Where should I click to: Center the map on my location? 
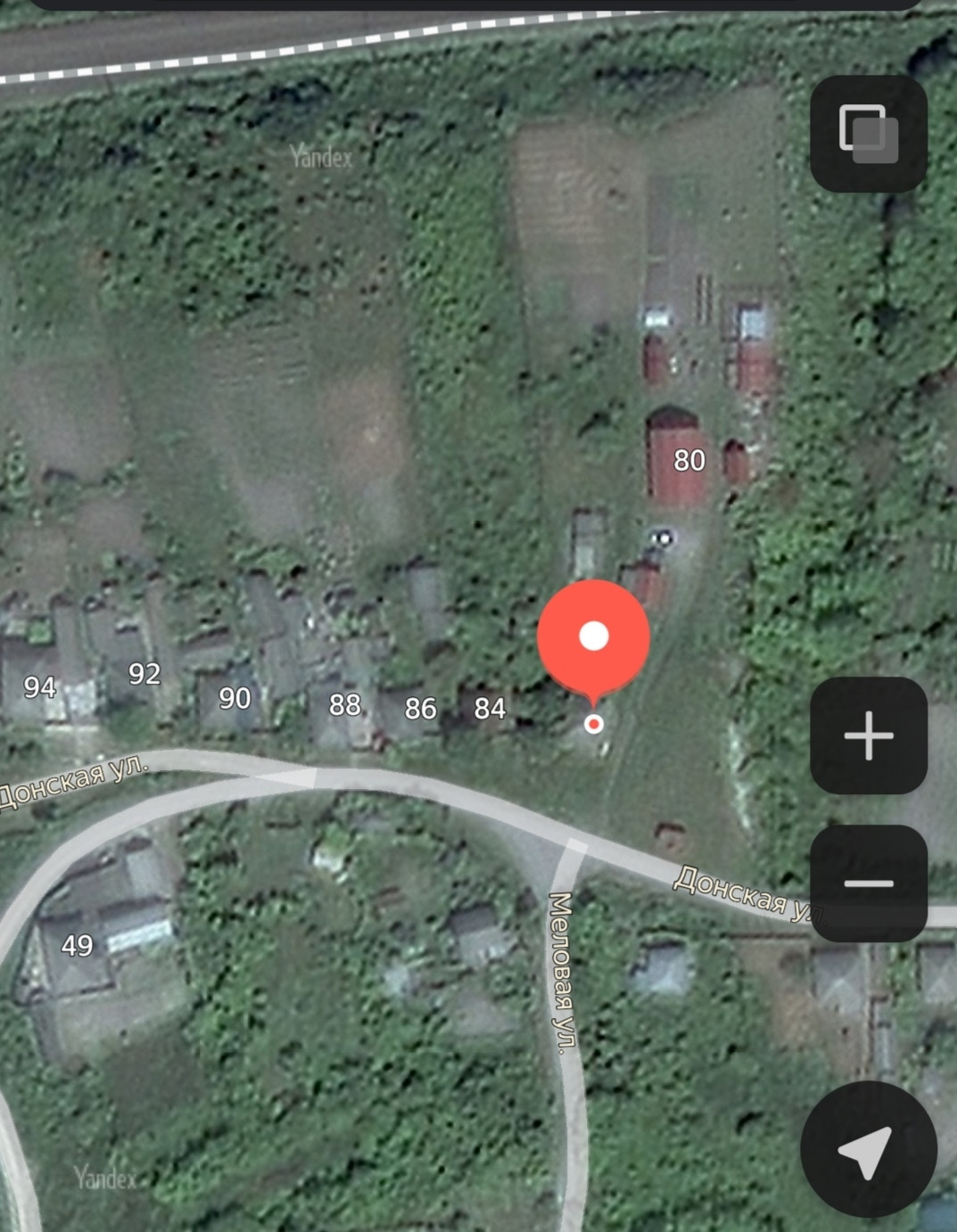pyautogui.click(x=868, y=1148)
